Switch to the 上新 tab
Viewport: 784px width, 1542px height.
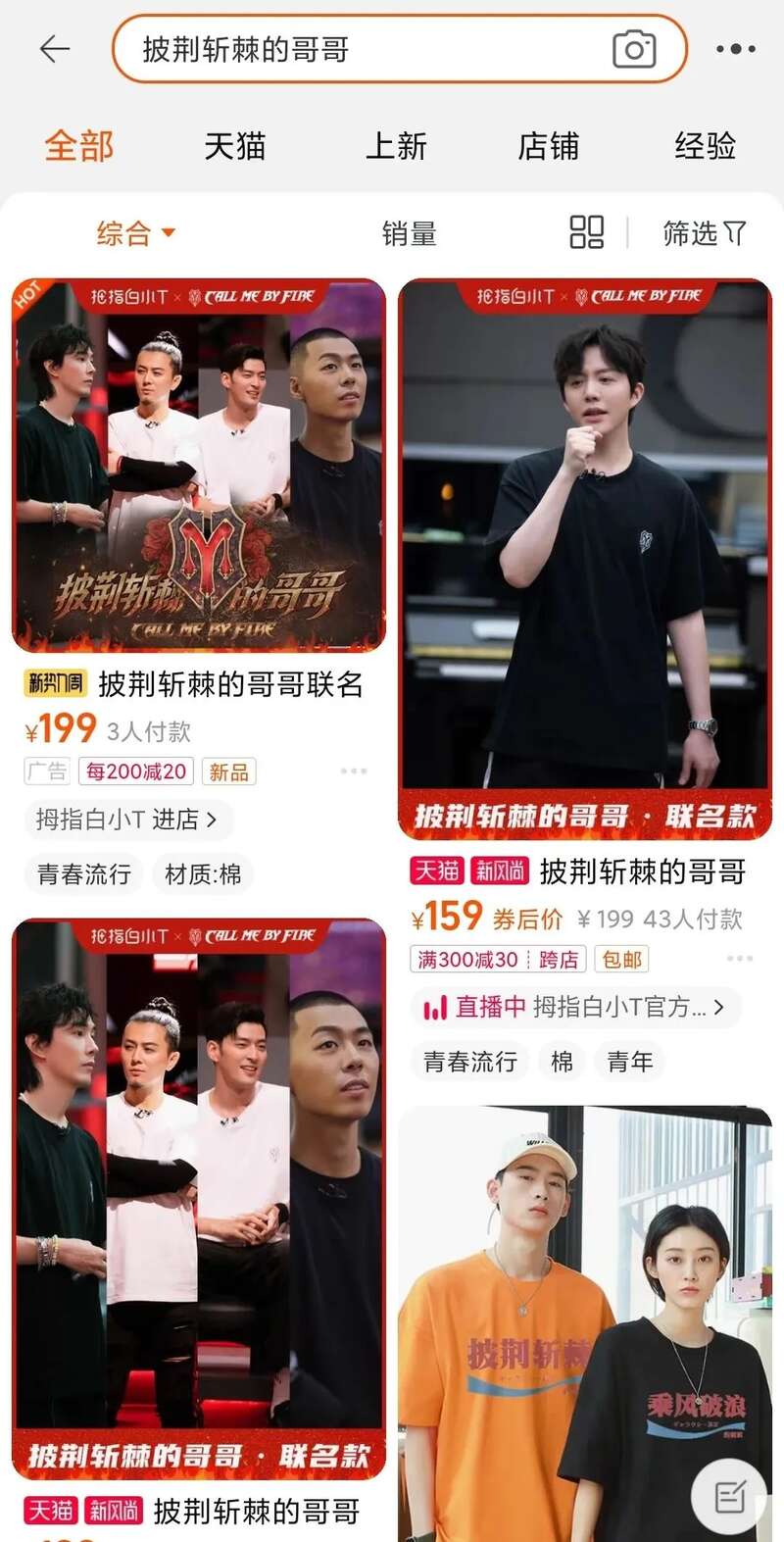(396, 147)
